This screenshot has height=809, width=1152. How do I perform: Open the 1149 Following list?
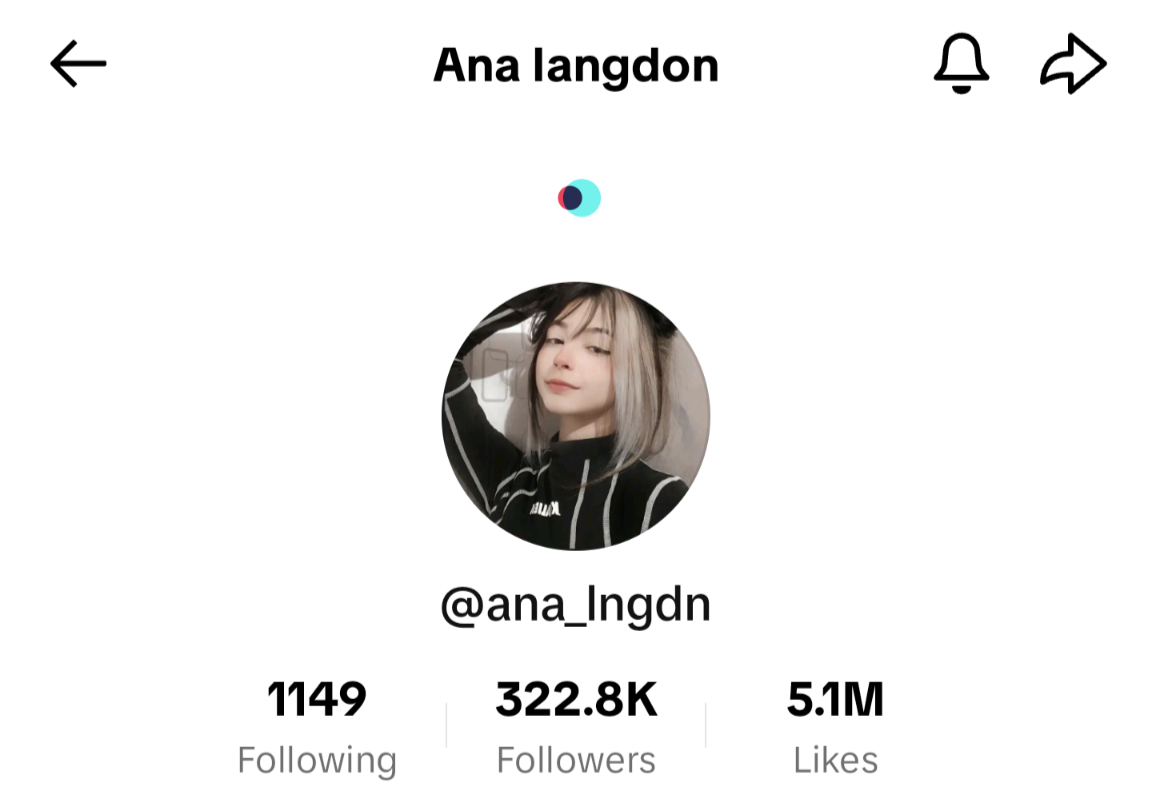click(317, 727)
